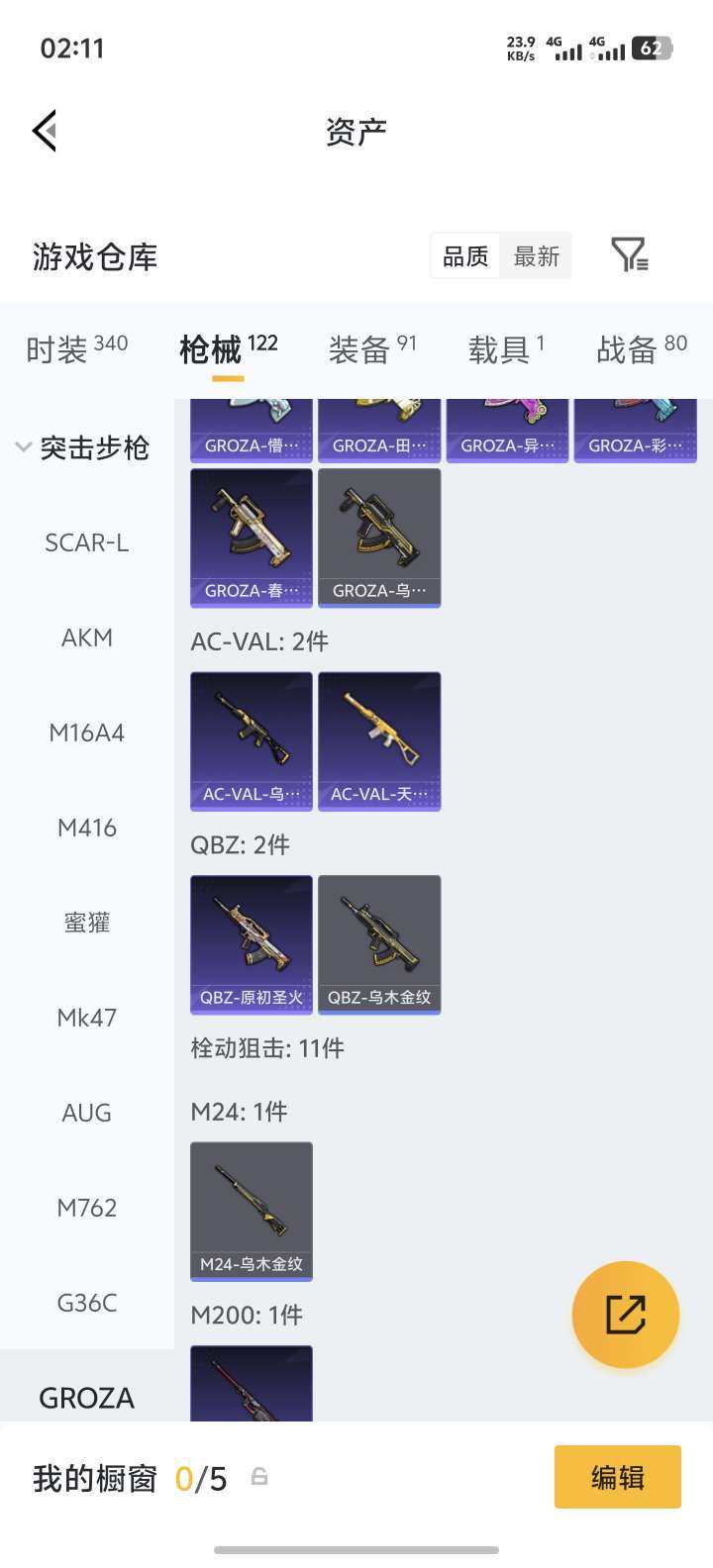
Task: Open the GROZA-春 weapon thumbnail
Action: point(251,538)
